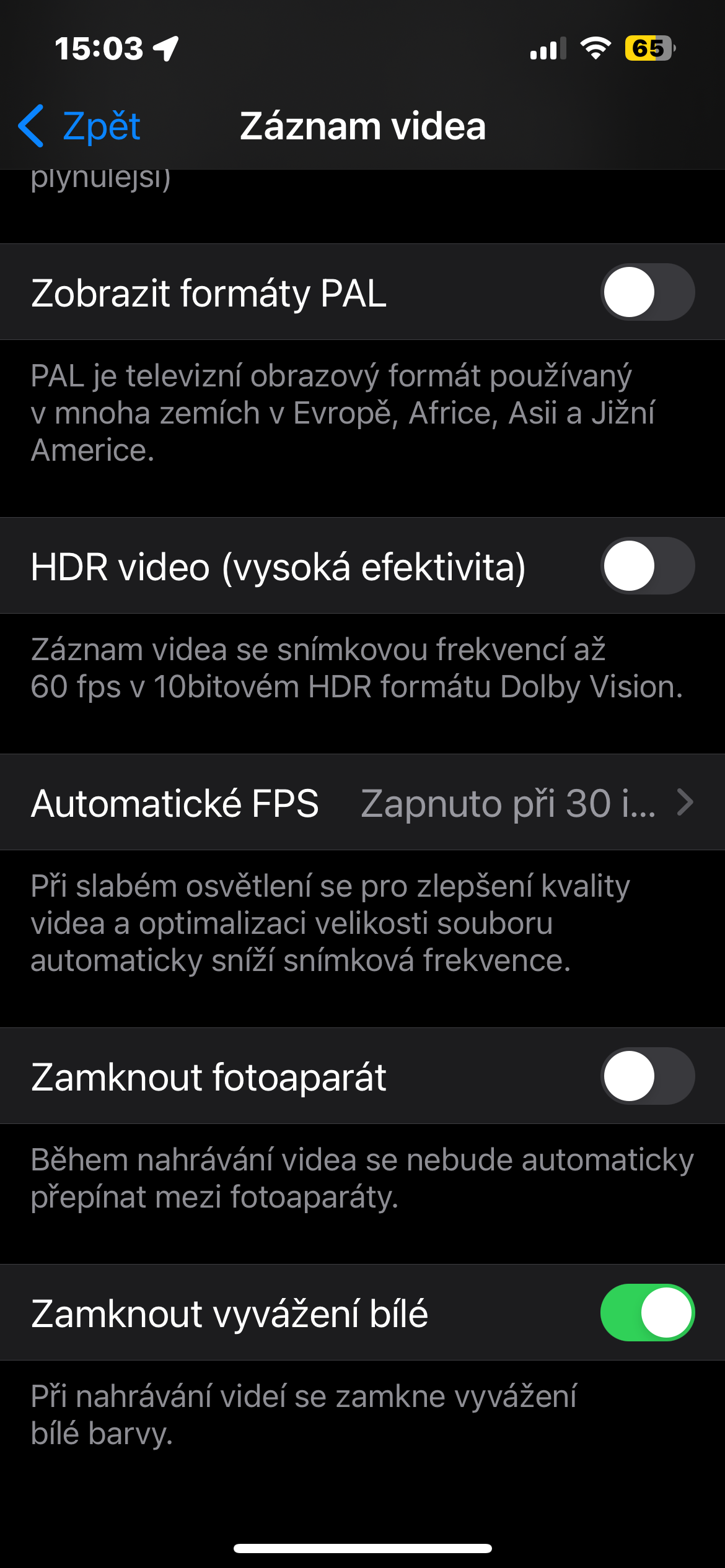Image resolution: width=725 pixels, height=1568 pixels.
Task: Turn on HDR video (vysoká efektivita)
Action: (647, 566)
